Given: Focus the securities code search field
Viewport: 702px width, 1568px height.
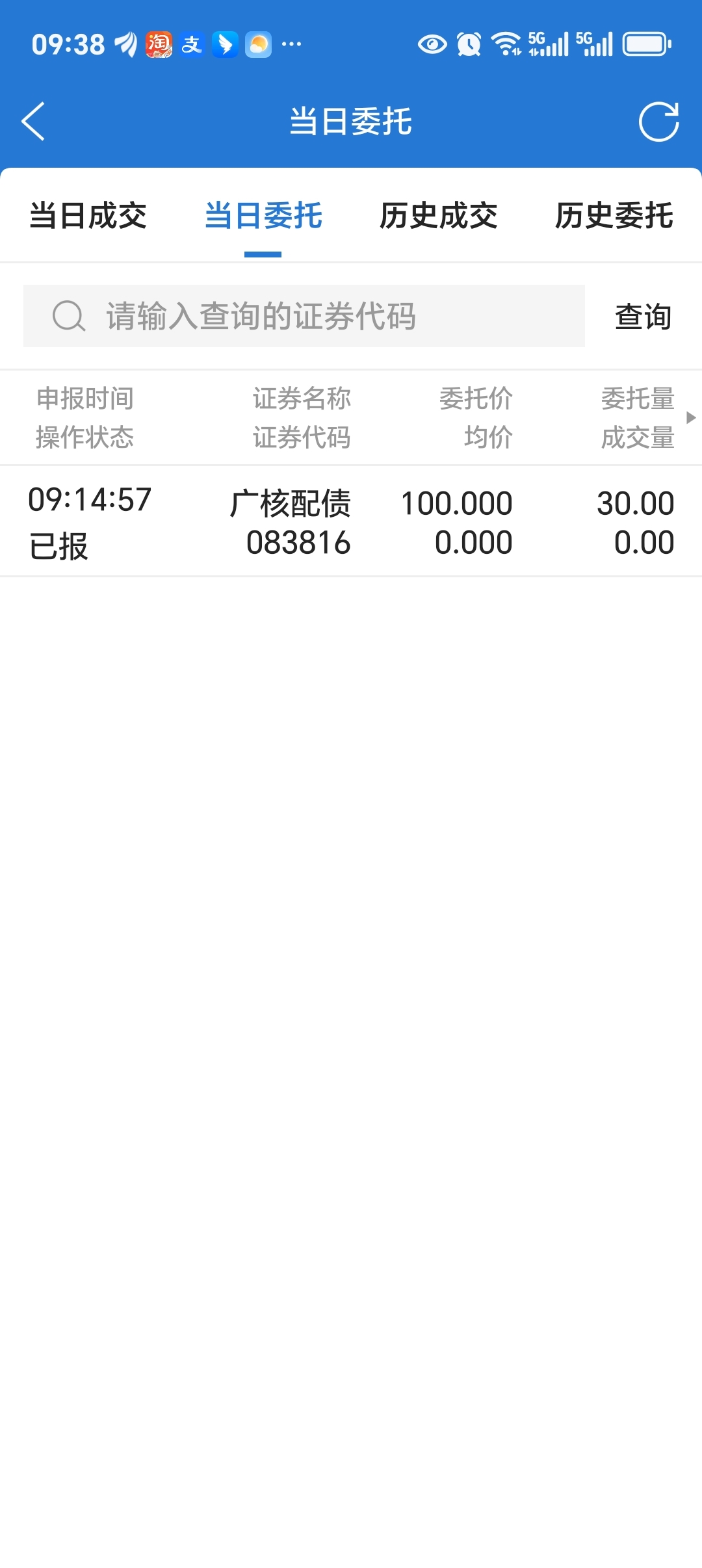Looking at the screenshot, I should point(304,316).
